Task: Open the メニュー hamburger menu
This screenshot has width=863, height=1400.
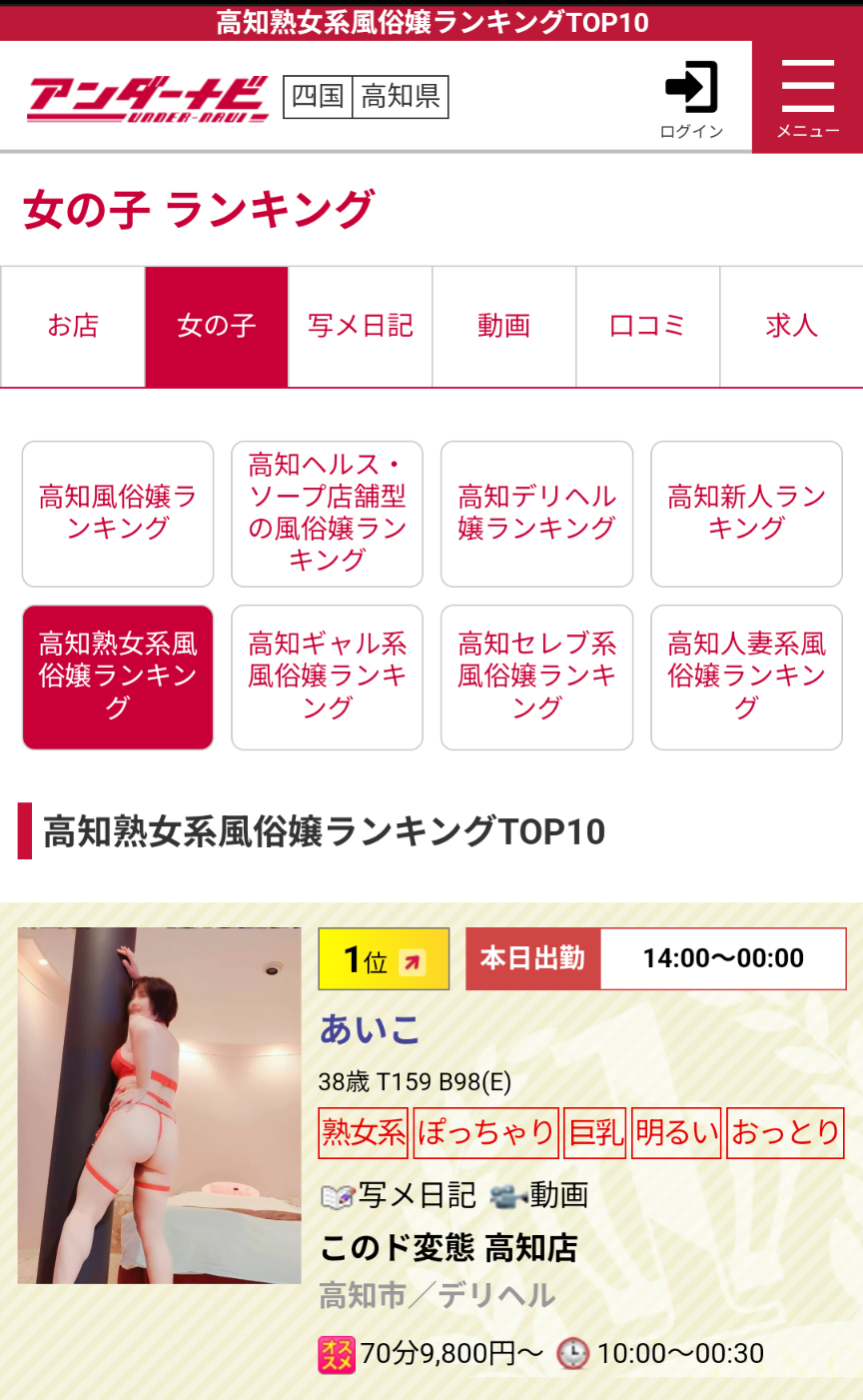Action: (807, 98)
